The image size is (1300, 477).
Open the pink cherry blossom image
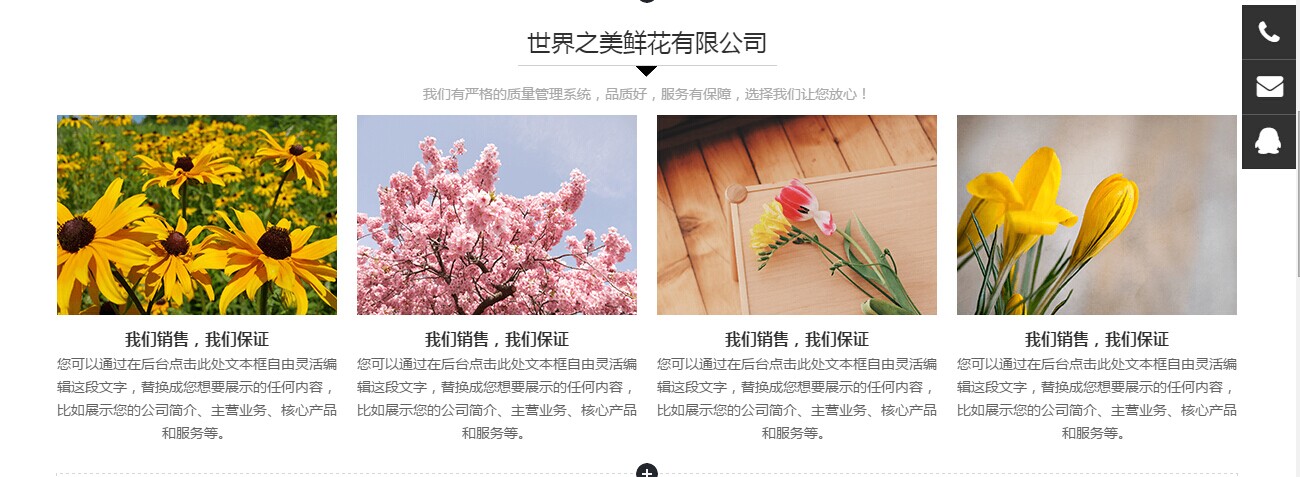497,215
